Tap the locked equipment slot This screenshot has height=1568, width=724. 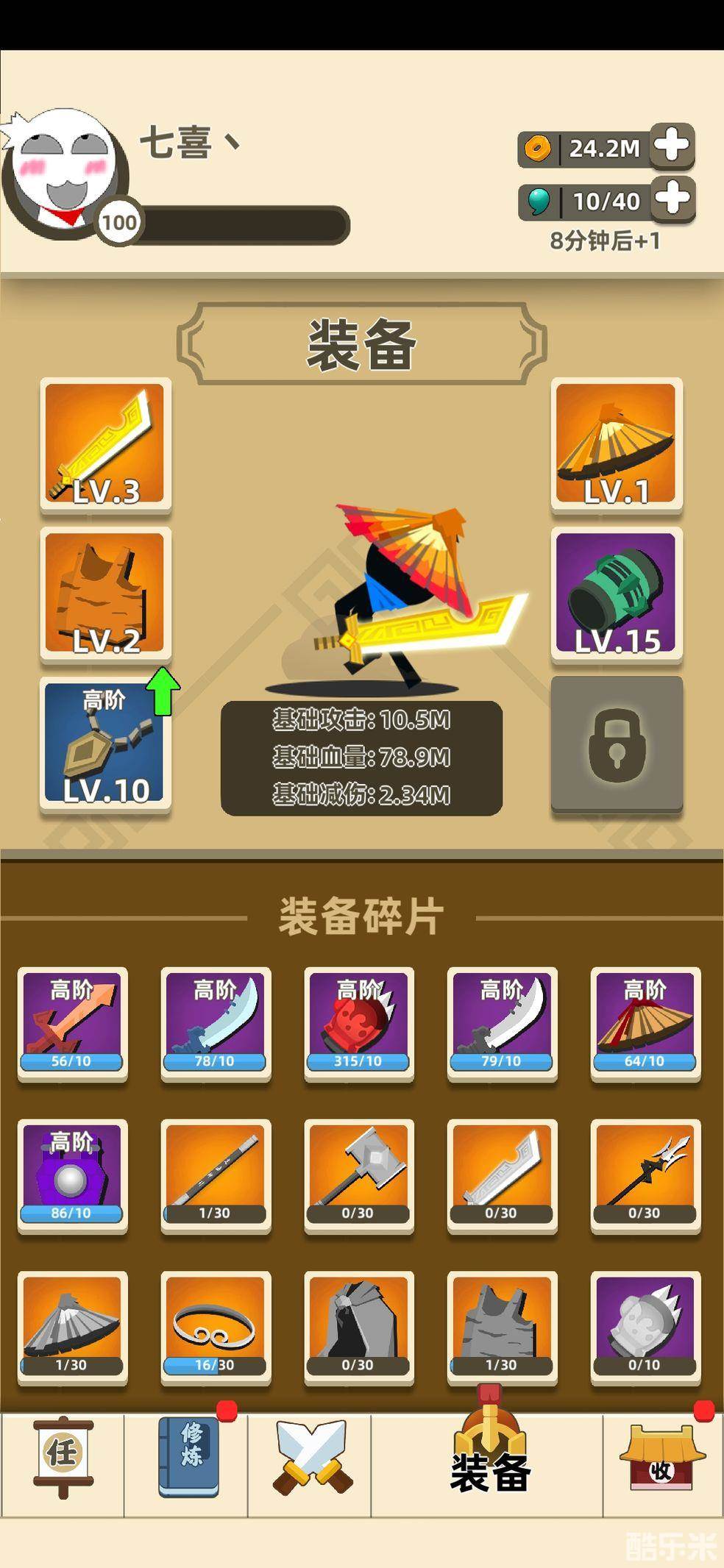pos(616,744)
